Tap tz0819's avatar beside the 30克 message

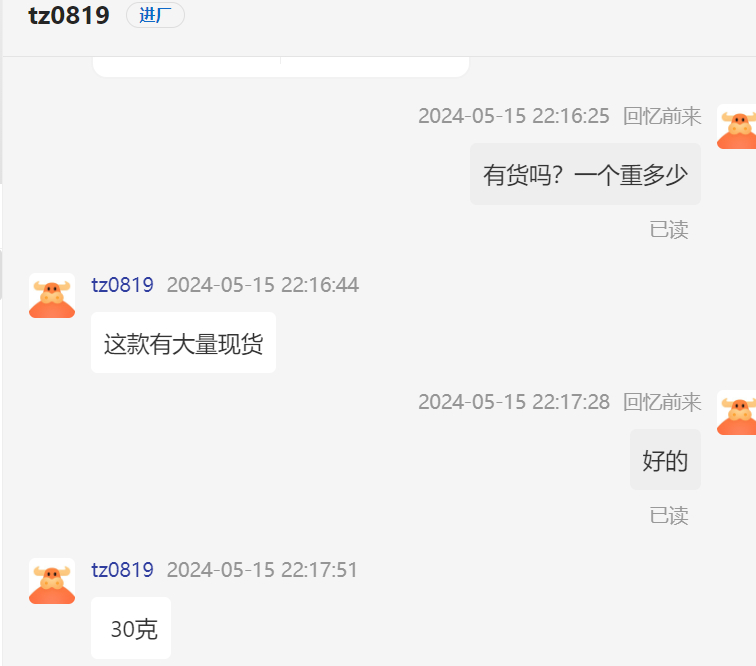(x=52, y=581)
